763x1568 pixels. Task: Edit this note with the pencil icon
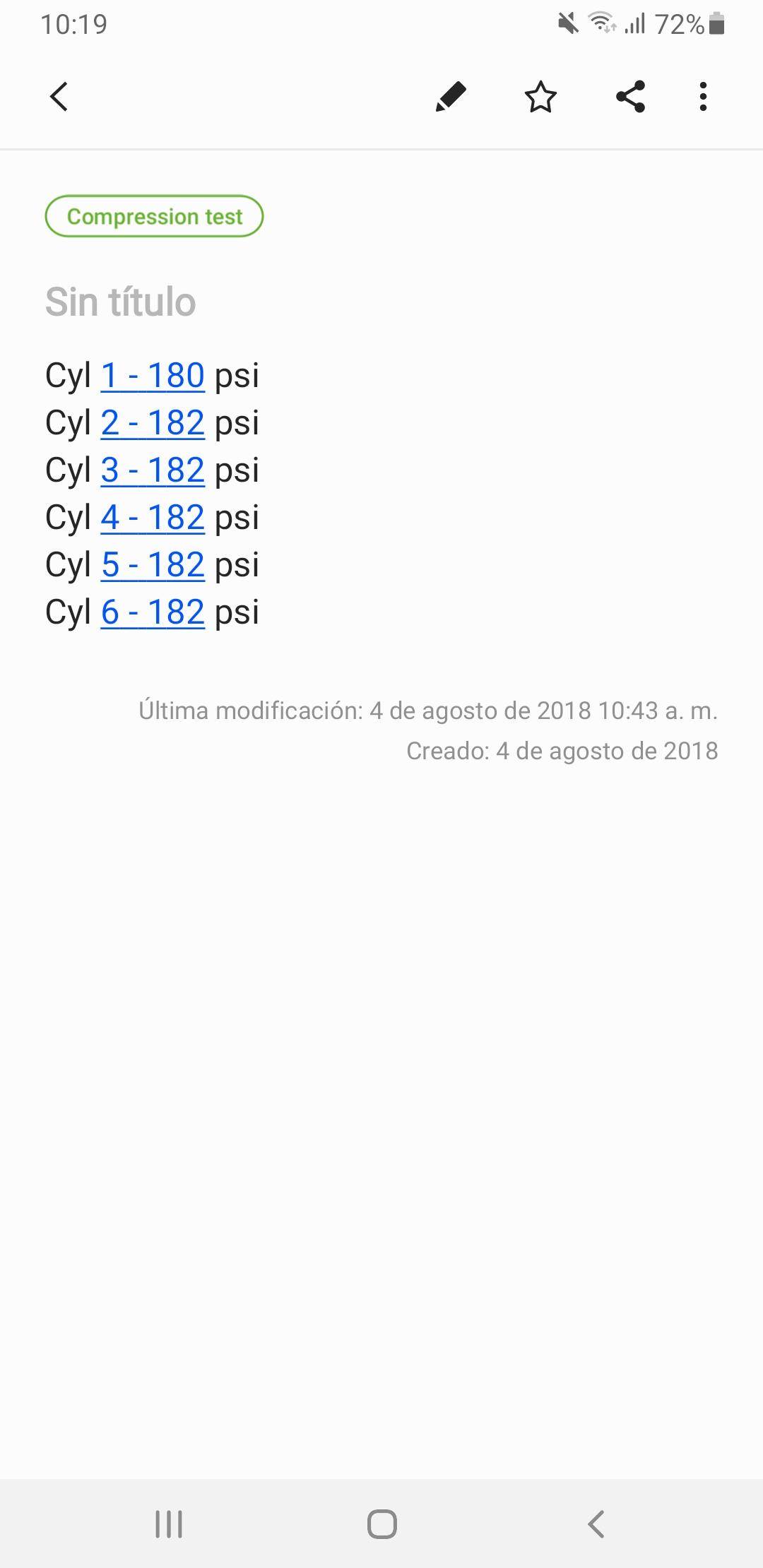[451, 97]
